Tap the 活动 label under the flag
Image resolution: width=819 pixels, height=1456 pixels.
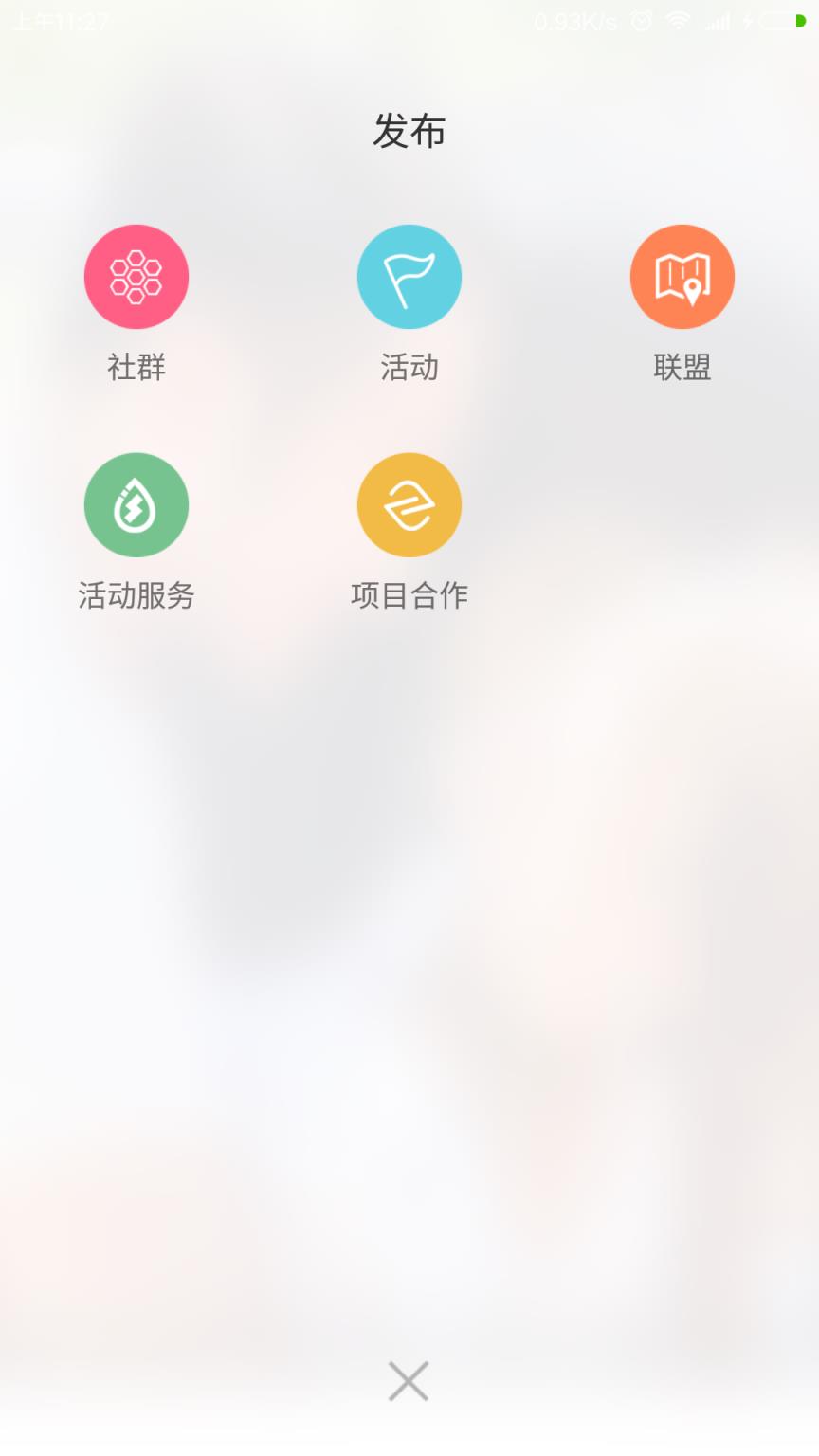[409, 368]
